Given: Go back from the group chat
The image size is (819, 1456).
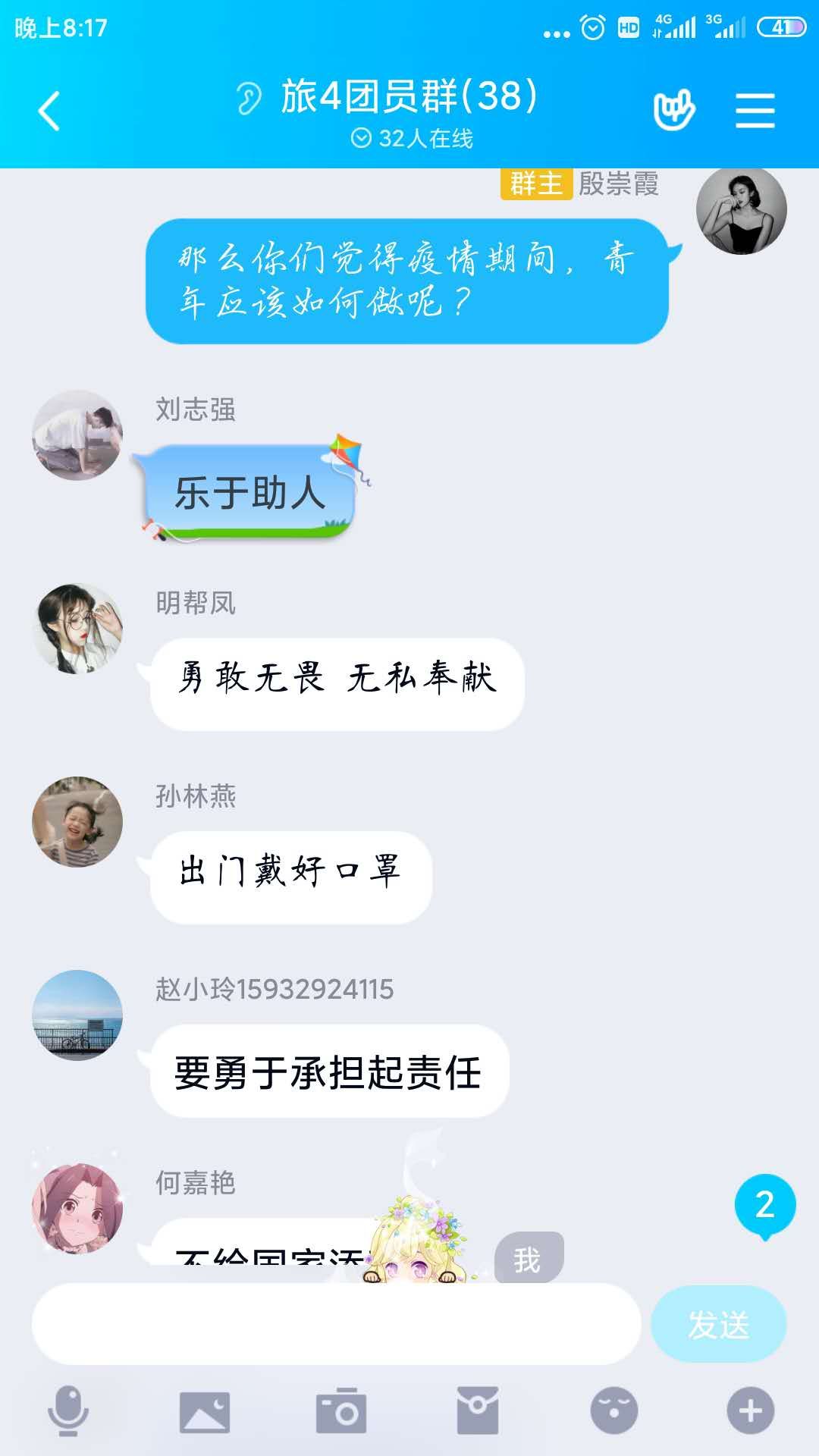Looking at the screenshot, I should (49, 111).
